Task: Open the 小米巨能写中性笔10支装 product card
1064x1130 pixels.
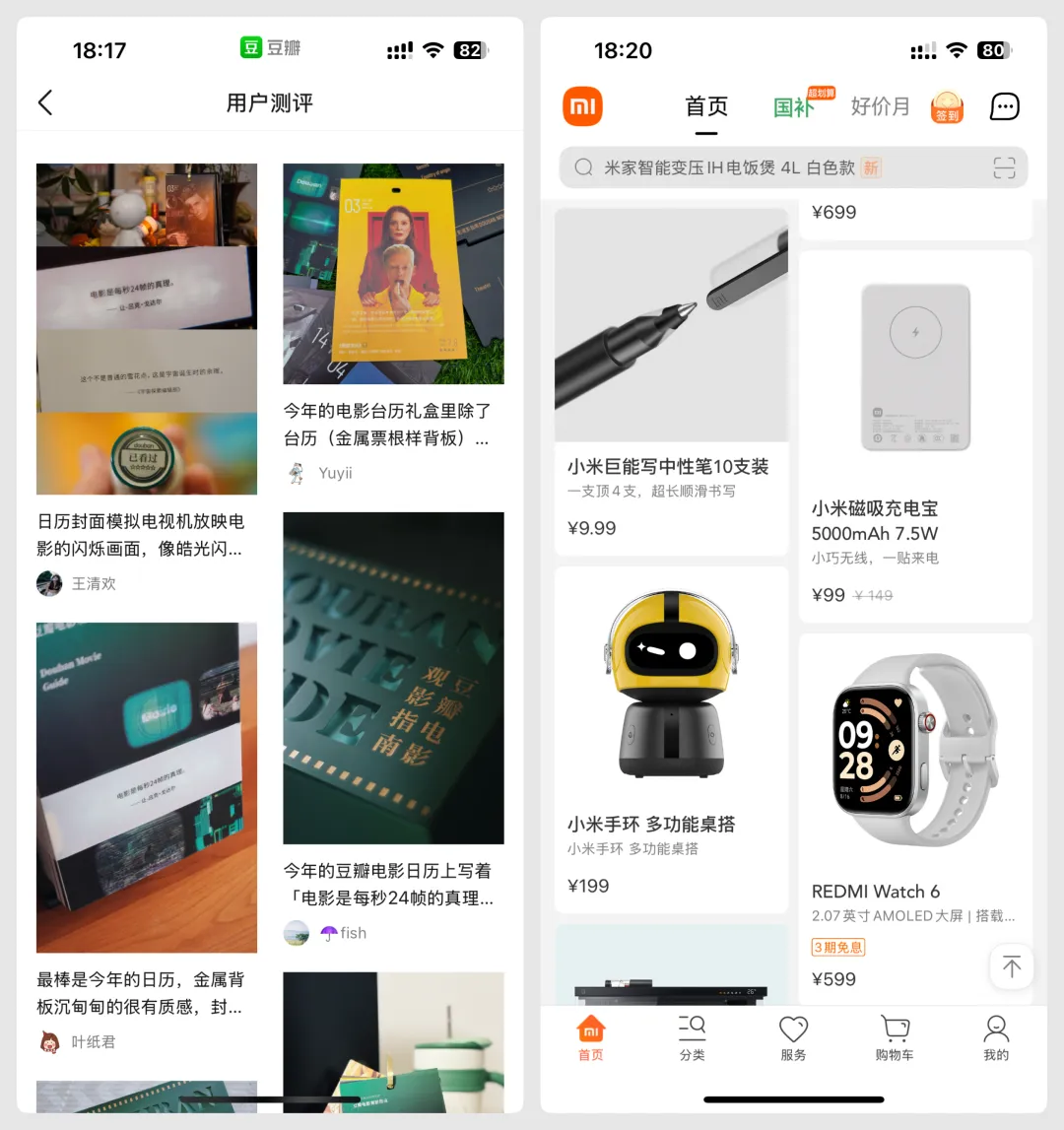Action: (x=671, y=374)
